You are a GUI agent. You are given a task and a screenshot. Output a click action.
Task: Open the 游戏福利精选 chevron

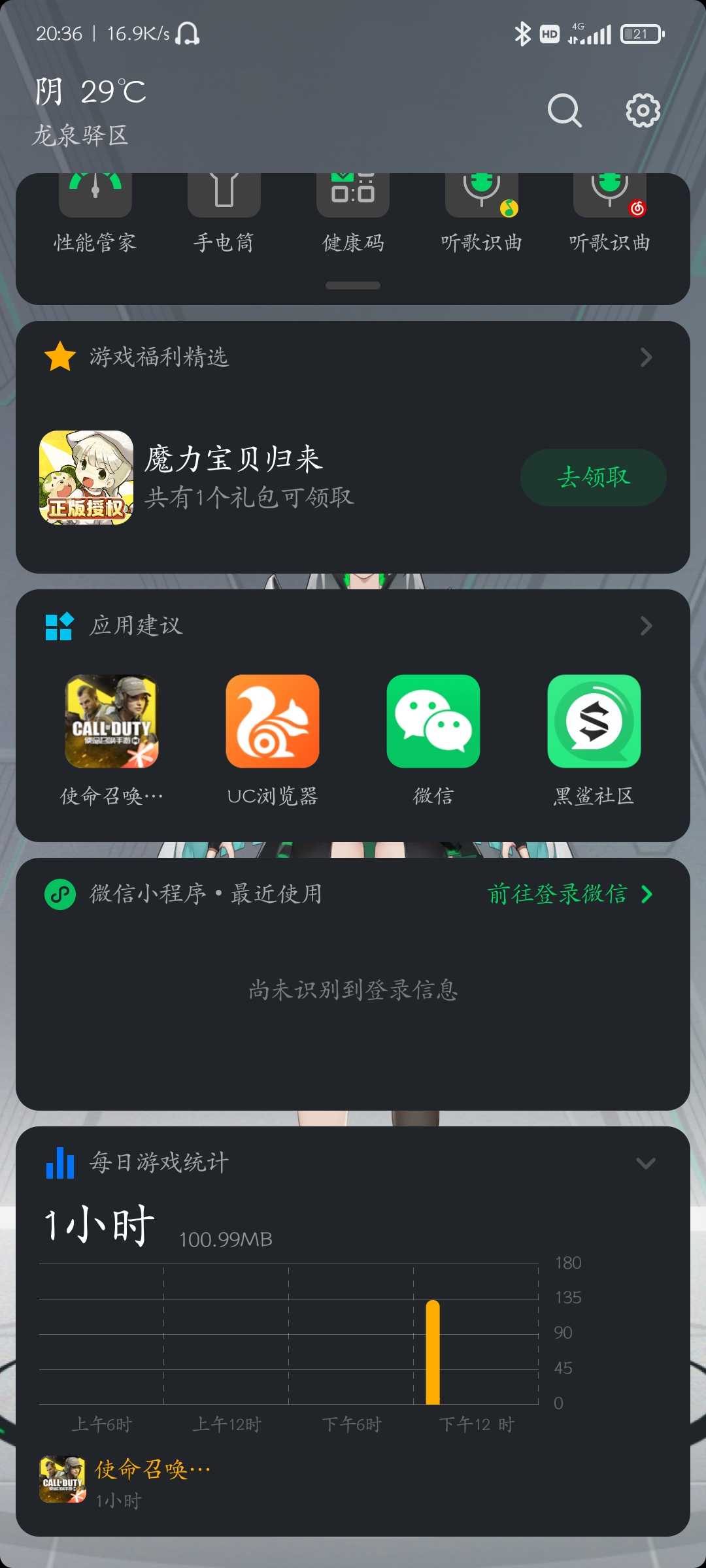[646, 357]
